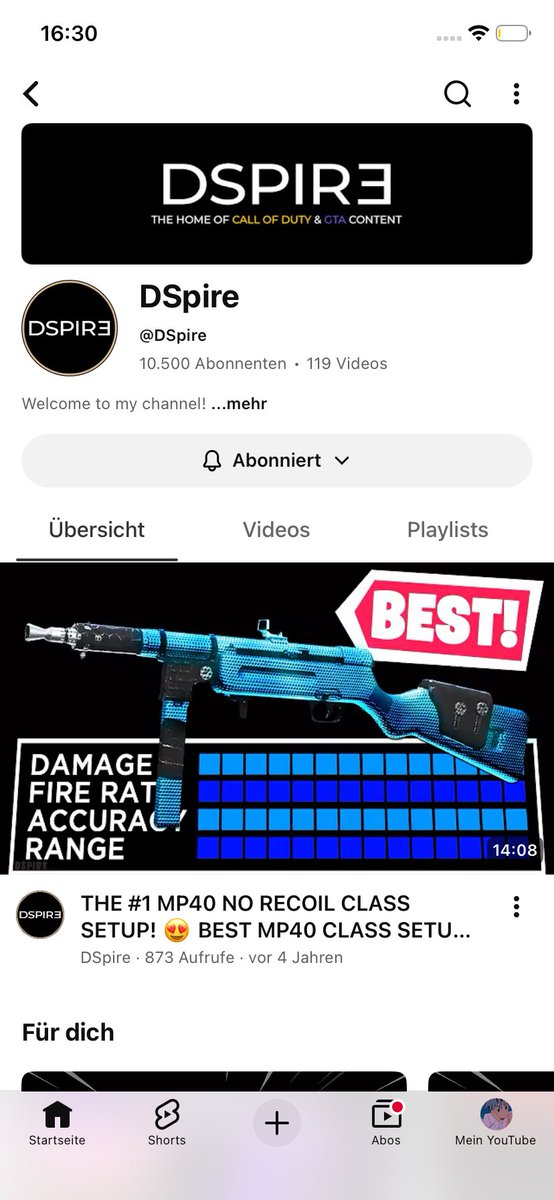Open options menu for the MP40 video
The image size is (554, 1200).
516,907
